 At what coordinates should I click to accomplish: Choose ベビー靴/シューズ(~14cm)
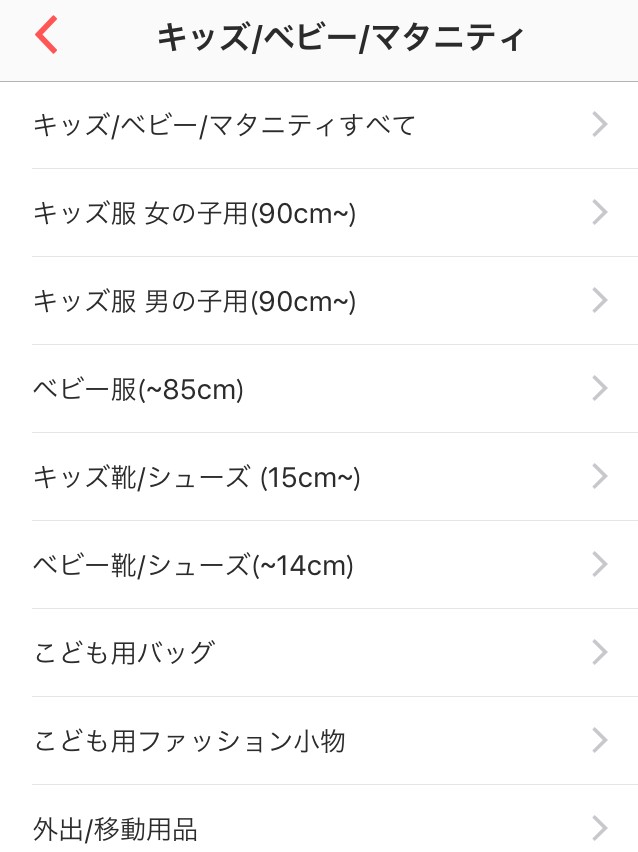[x=320, y=565]
